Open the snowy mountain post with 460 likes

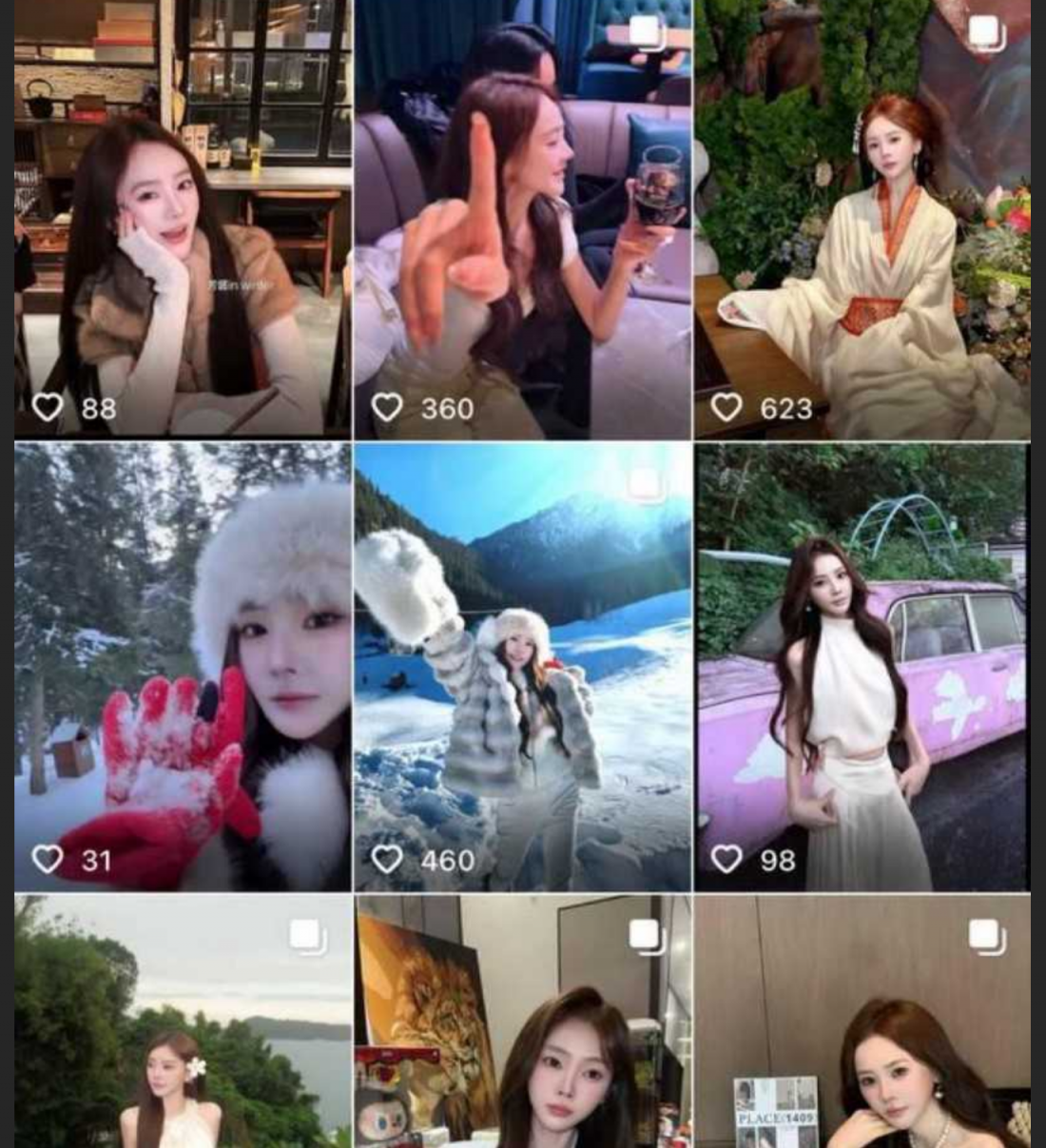[x=522, y=666]
